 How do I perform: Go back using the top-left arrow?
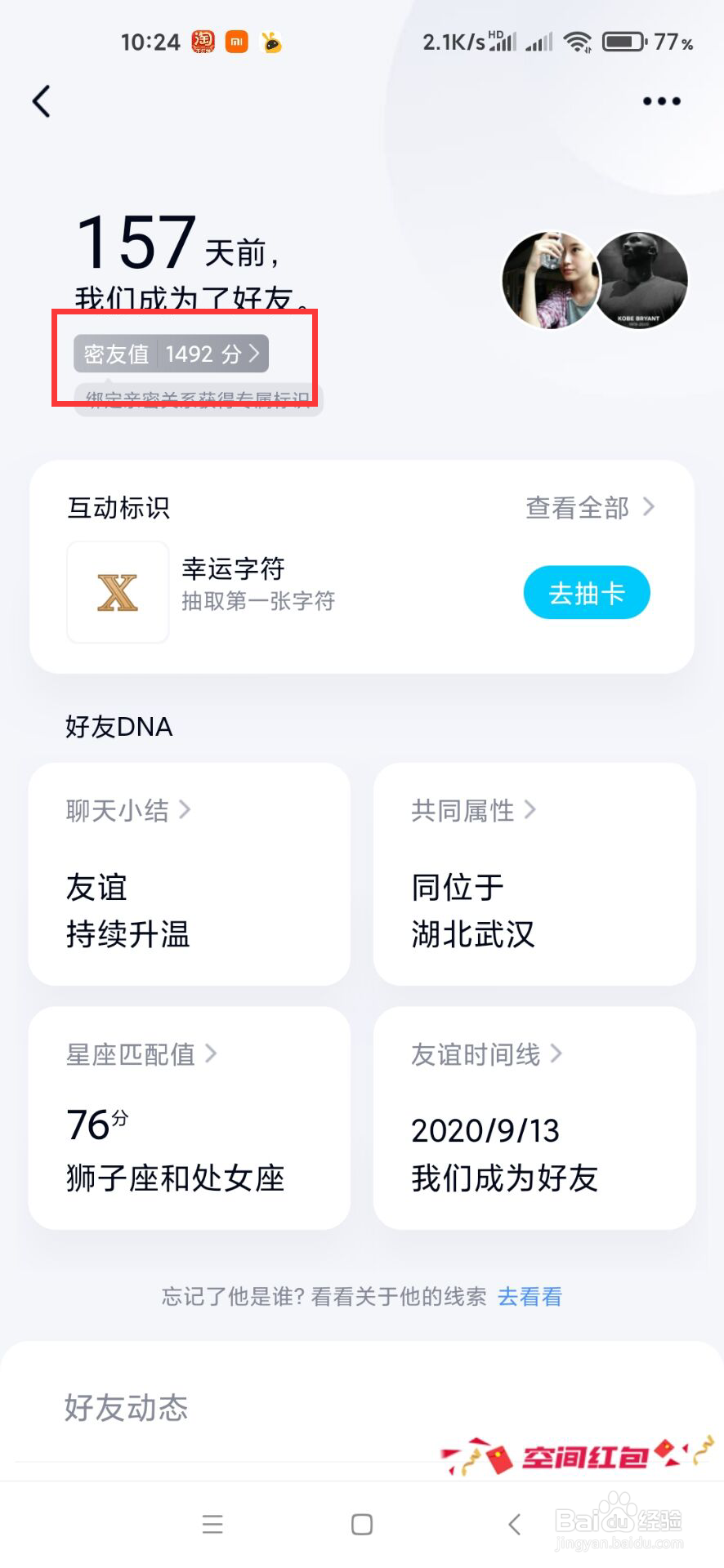tap(42, 101)
